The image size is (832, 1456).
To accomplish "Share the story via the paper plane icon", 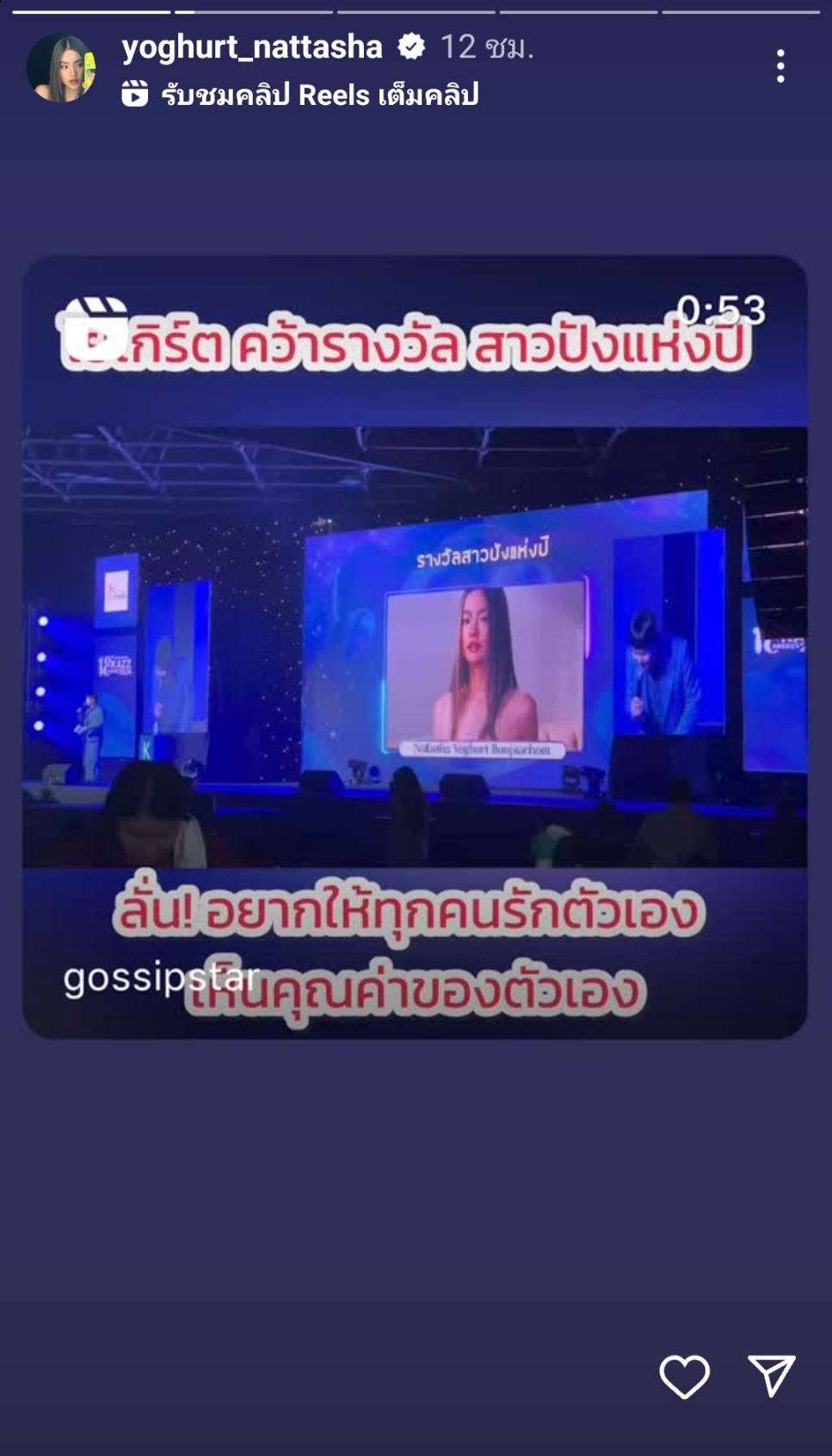I will pos(771,1376).
